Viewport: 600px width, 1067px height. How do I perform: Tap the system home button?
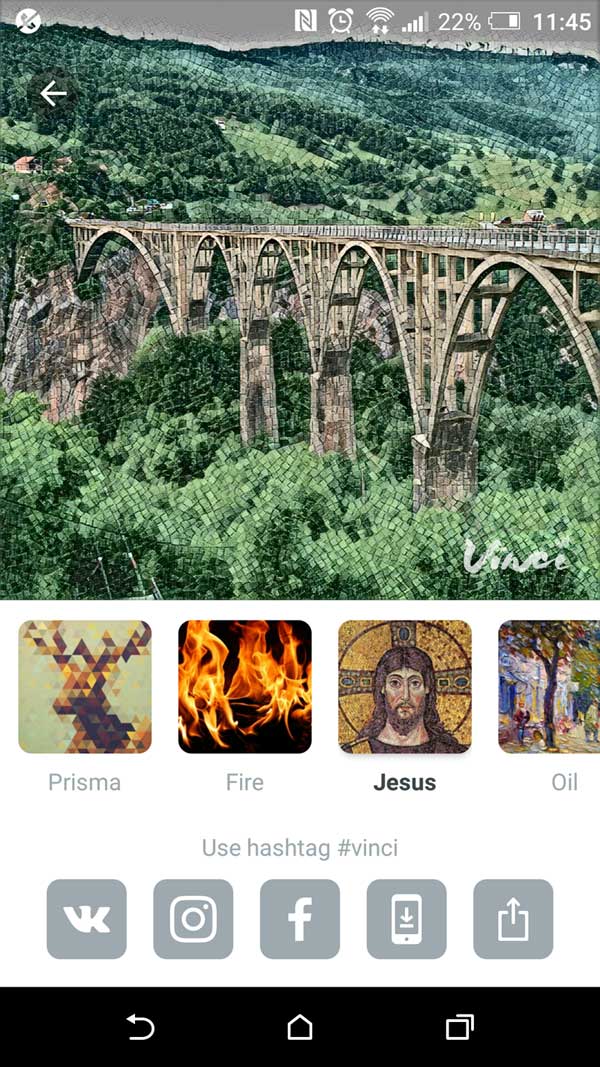(x=300, y=1027)
